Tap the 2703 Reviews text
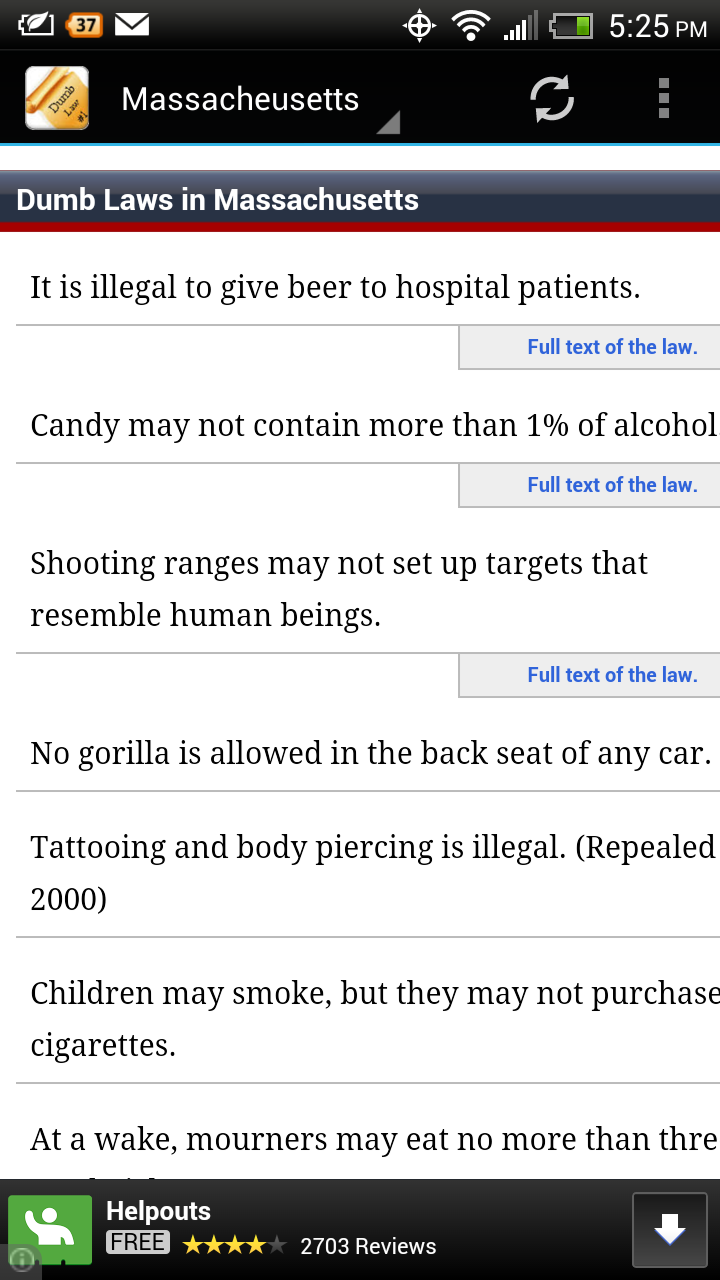The height and width of the screenshot is (1280, 720). [x=366, y=1246]
